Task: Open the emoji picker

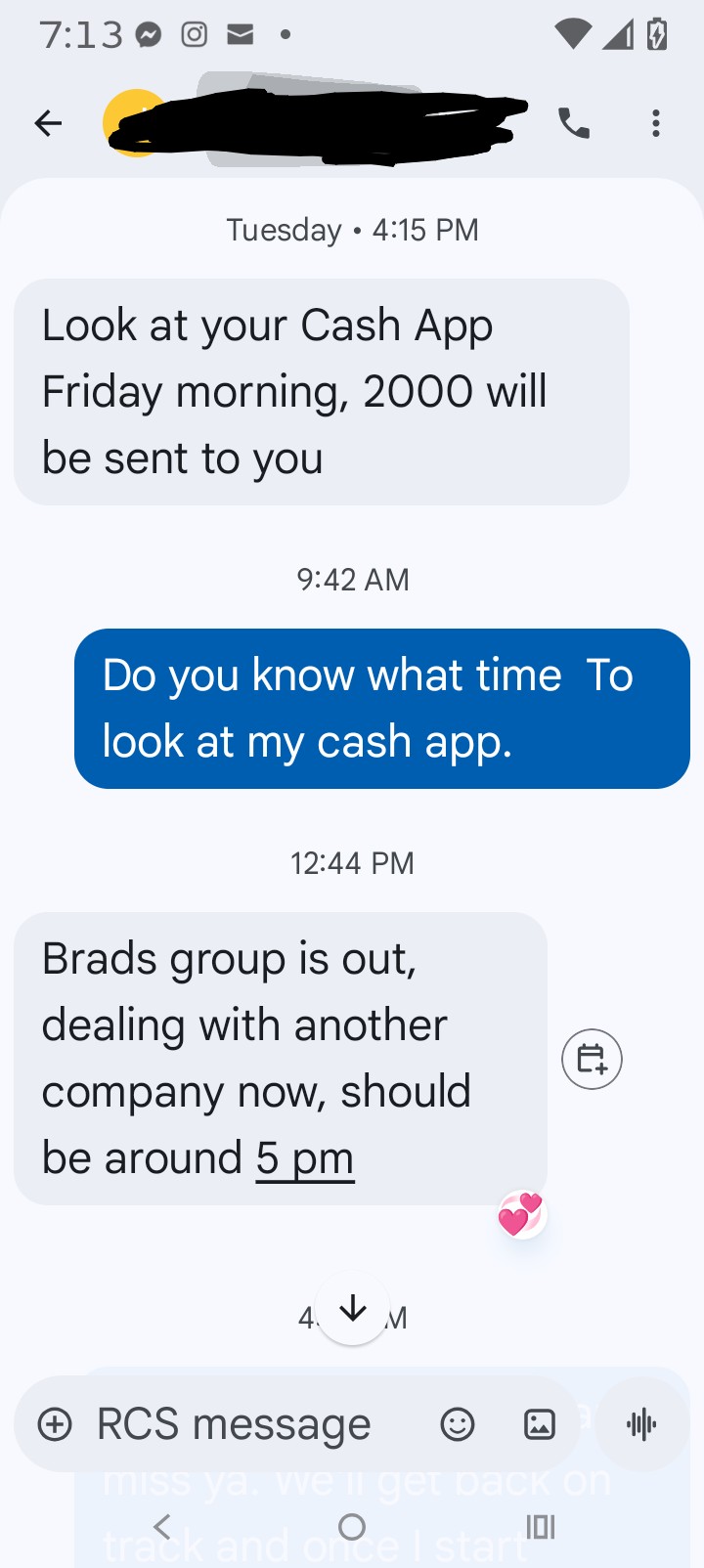Action: coord(458,1424)
